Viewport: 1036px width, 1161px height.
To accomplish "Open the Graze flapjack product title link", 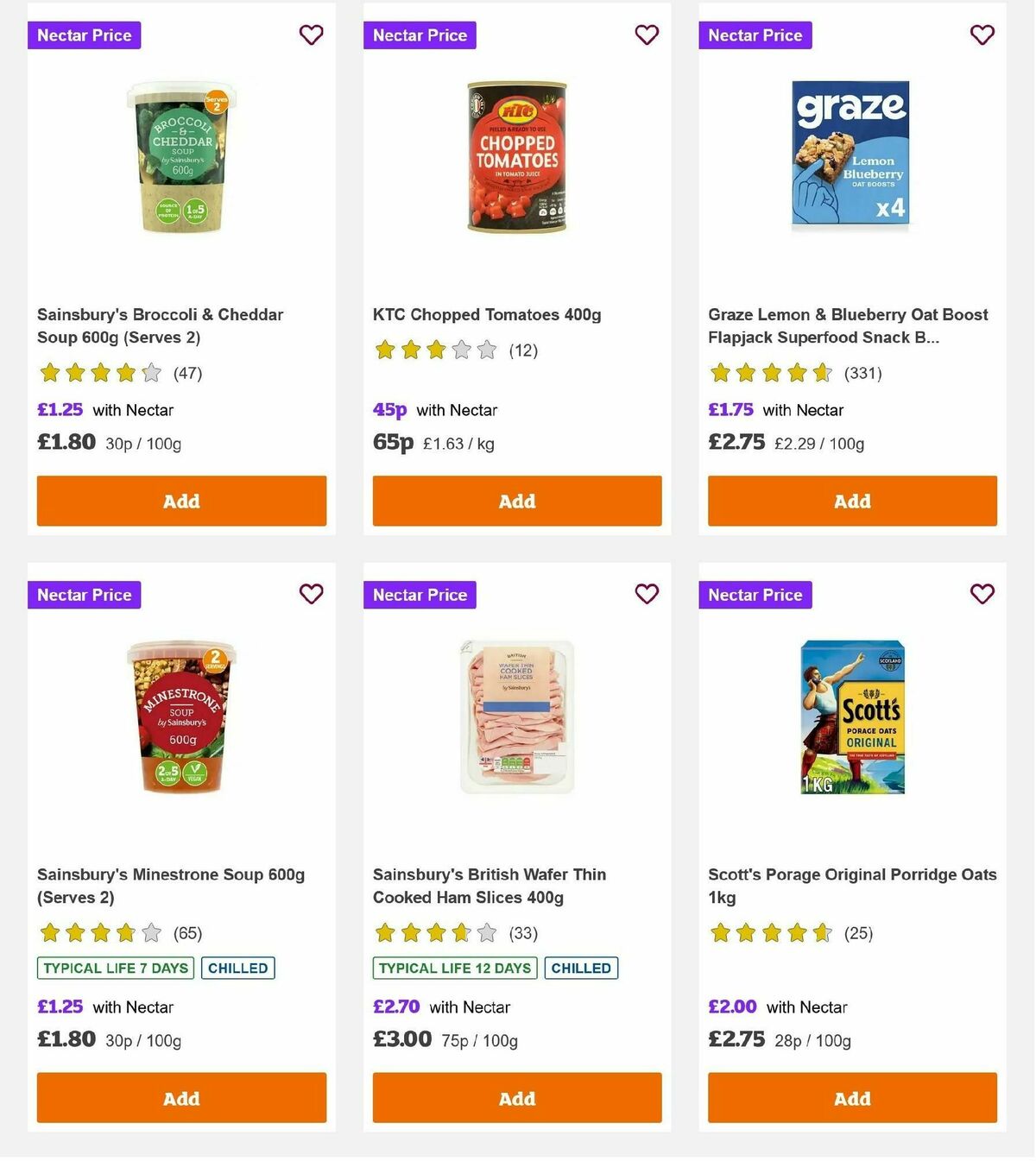I will 847,325.
